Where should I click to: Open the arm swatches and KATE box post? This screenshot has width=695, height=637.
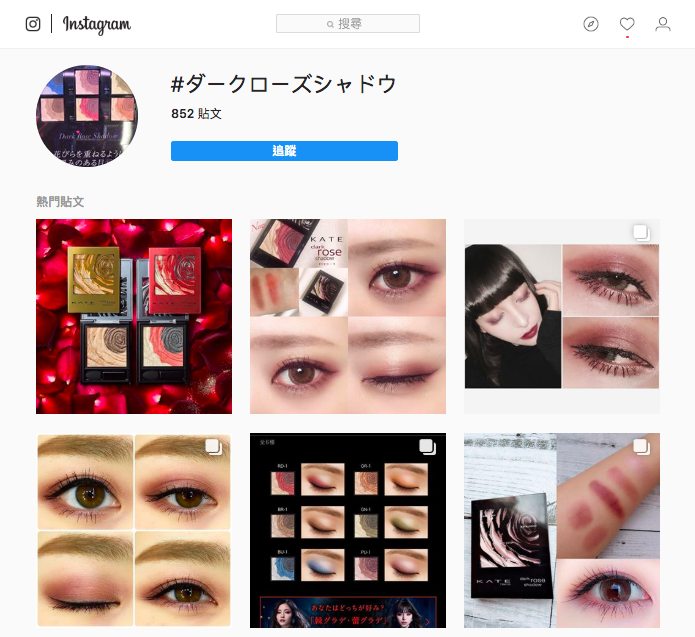(562, 530)
